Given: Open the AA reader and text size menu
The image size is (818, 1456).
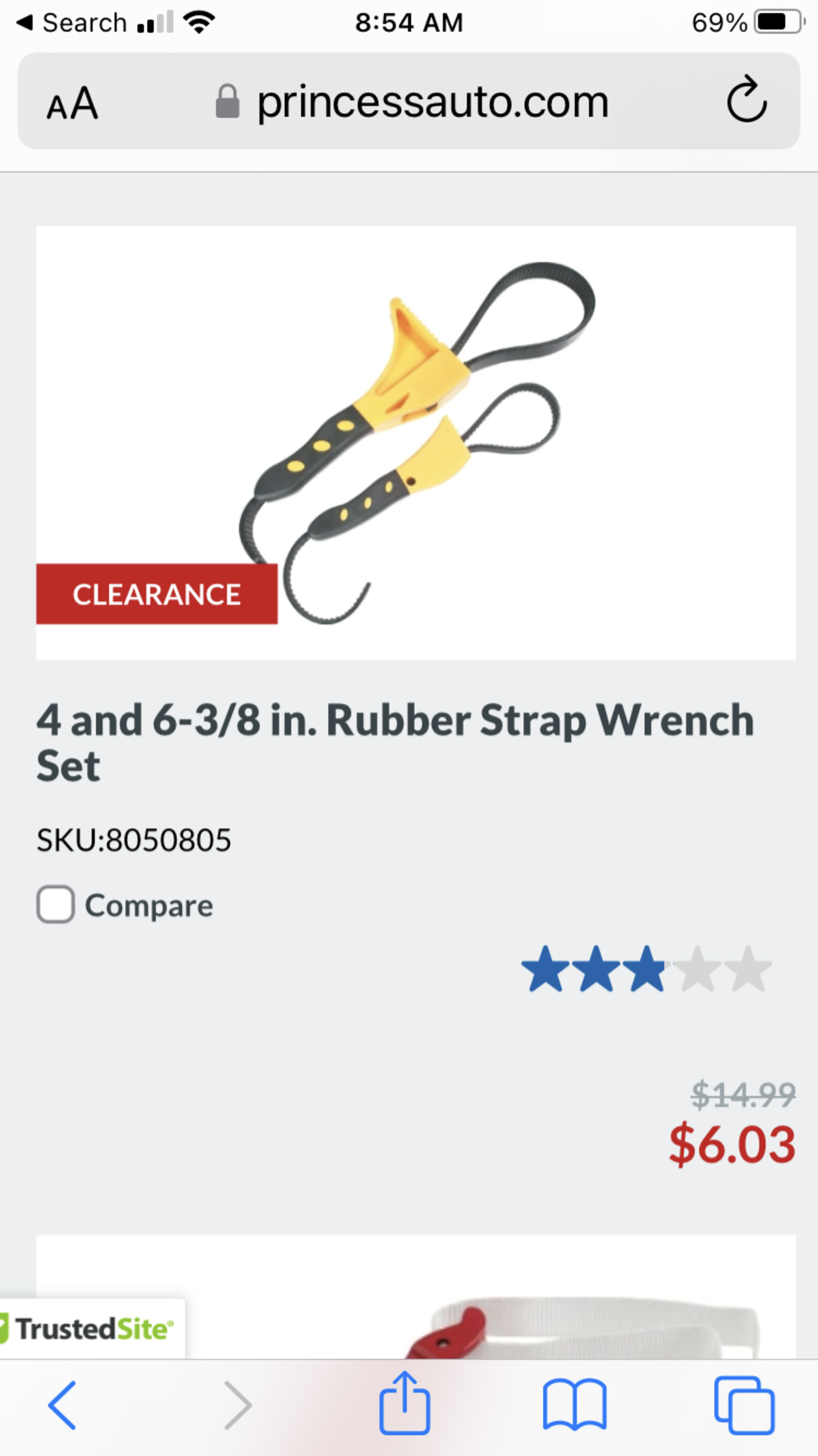Looking at the screenshot, I should 72,104.
